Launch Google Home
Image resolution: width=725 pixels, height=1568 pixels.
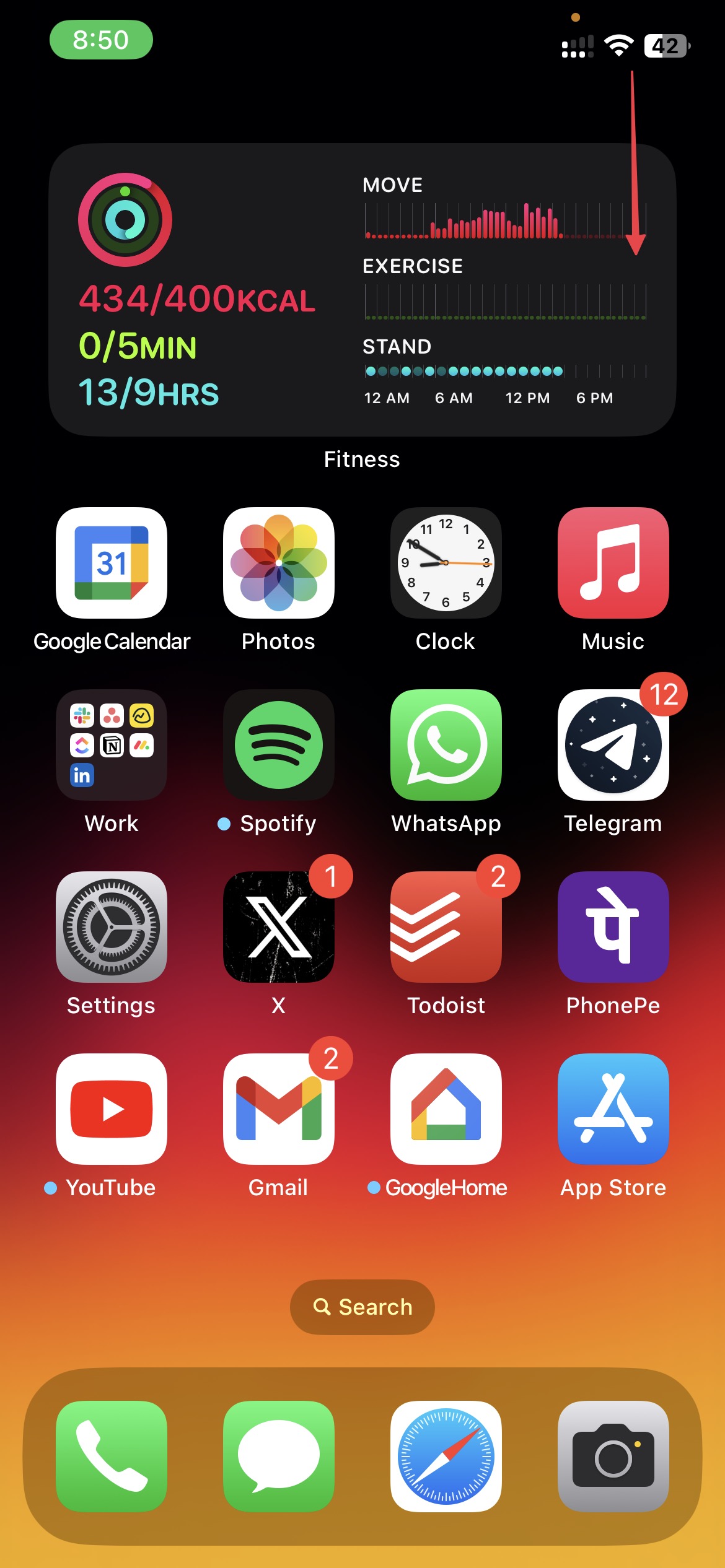pos(446,1109)
